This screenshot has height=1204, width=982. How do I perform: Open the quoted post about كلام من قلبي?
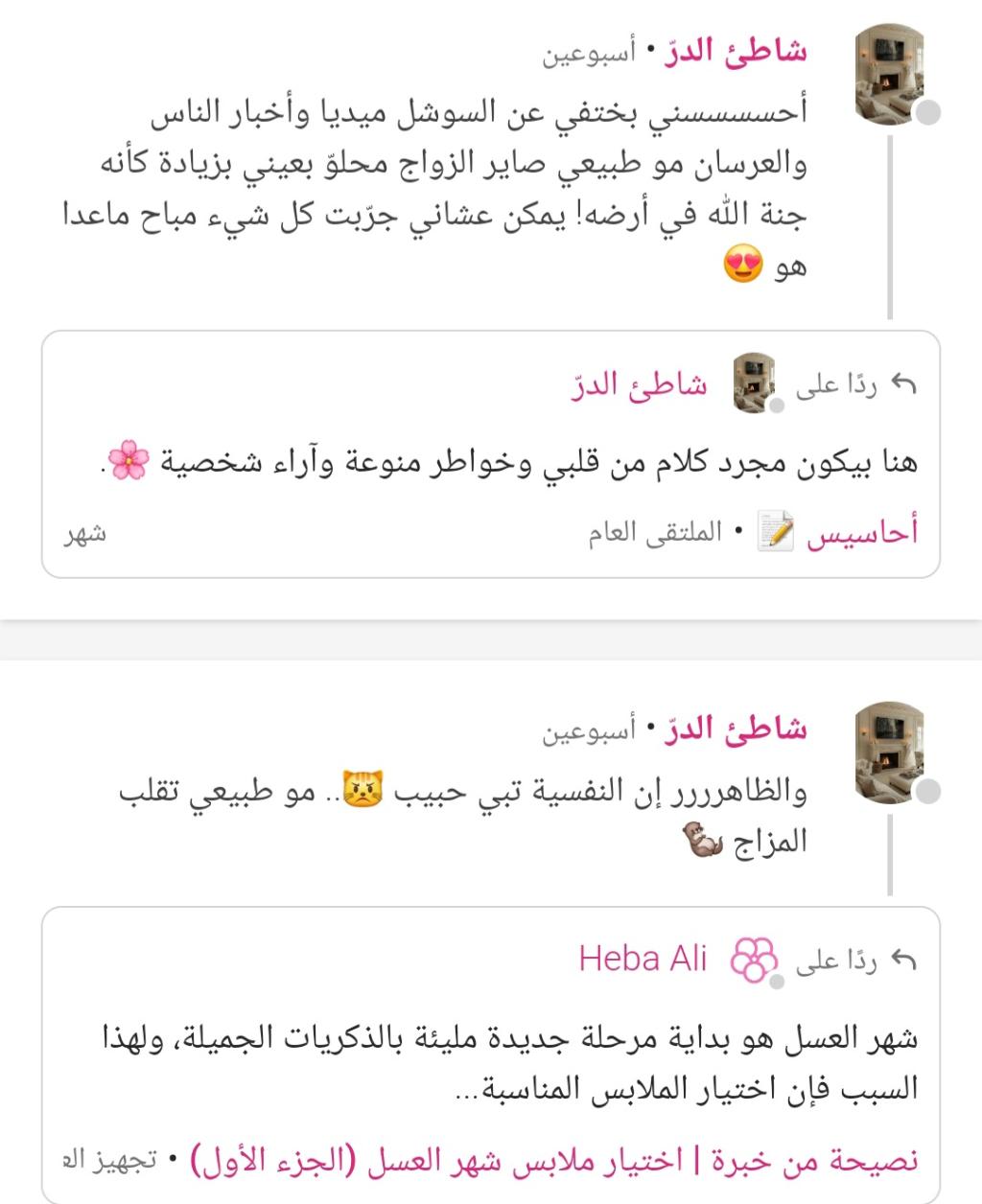click(x=508, y=463)
